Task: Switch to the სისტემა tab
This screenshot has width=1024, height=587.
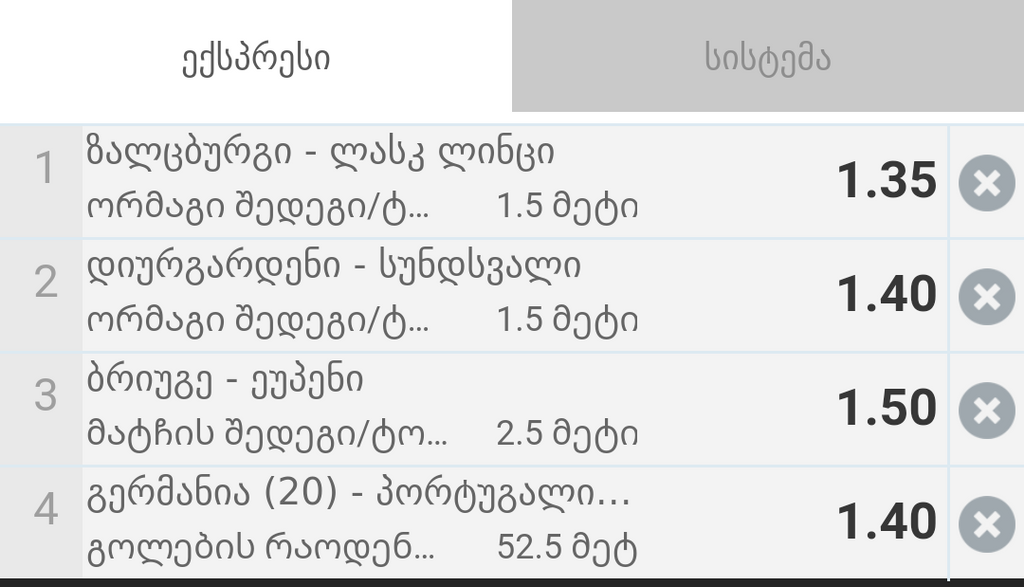Action: [767, 57]
